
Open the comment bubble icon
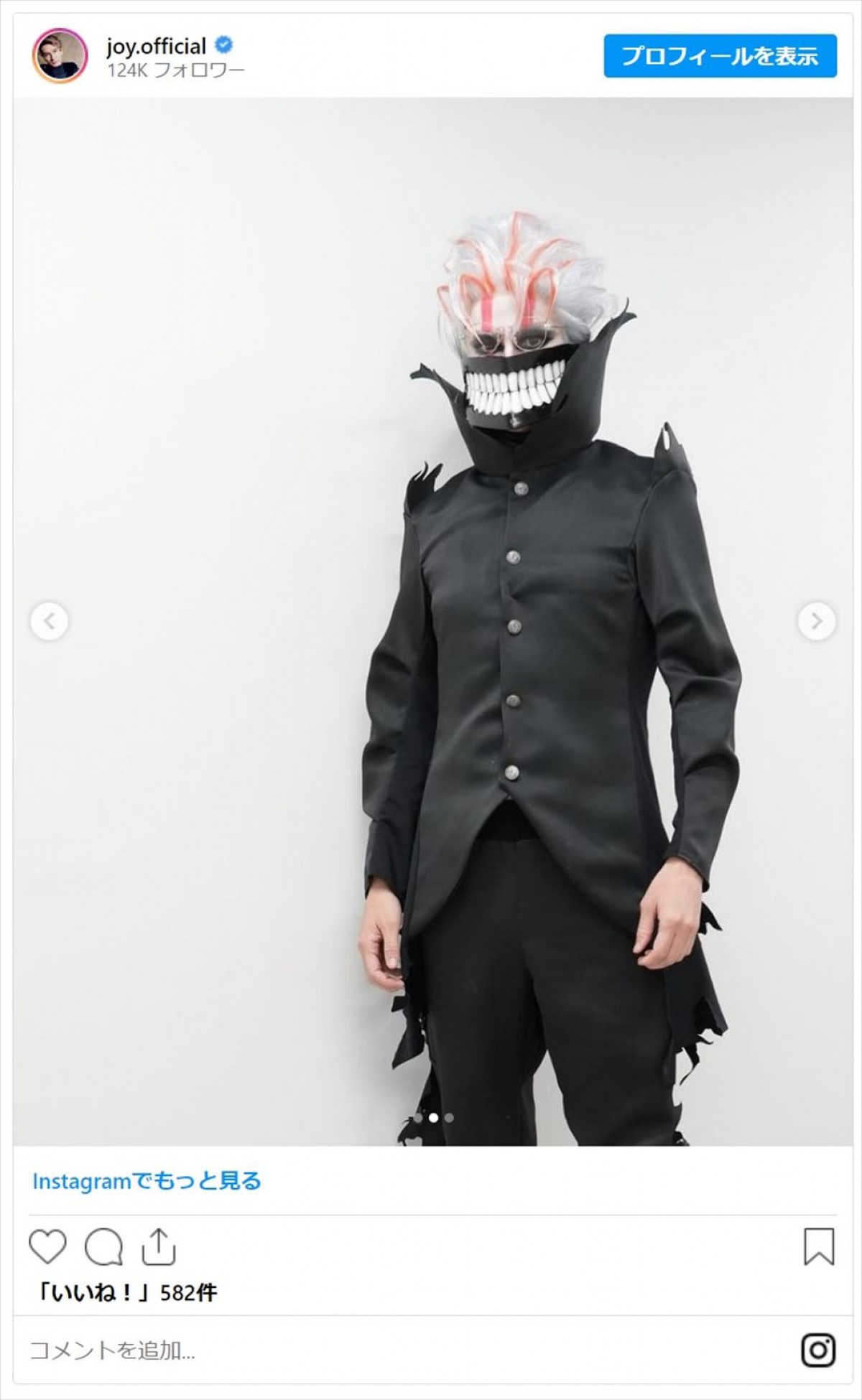[103, 1246]
